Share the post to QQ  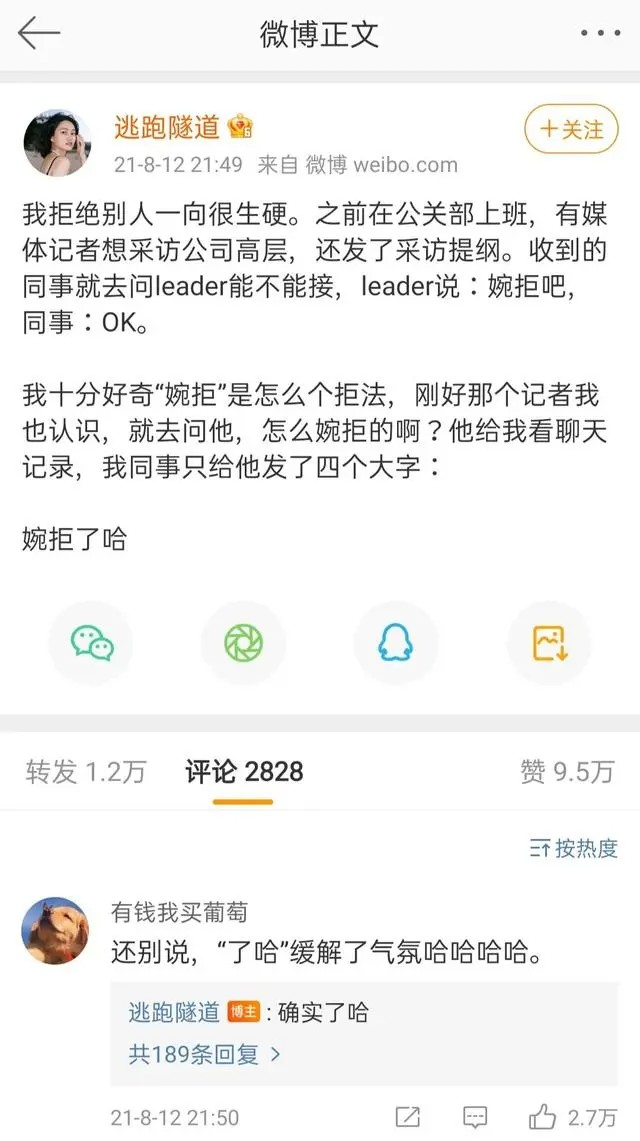[396, 642]
